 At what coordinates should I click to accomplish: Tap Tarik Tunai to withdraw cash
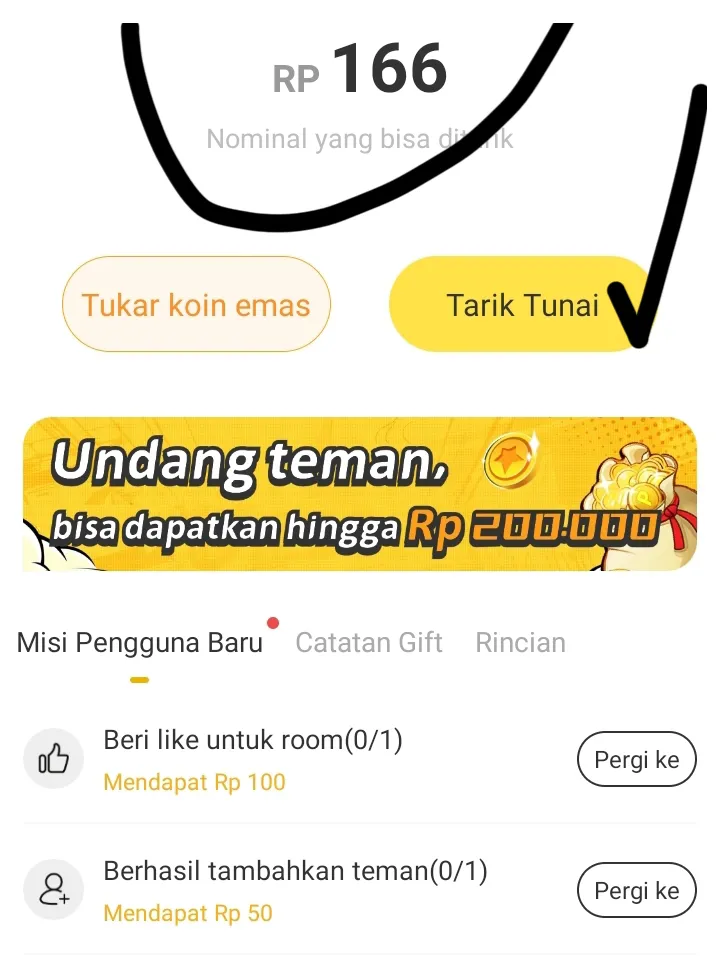click(521, 304)
